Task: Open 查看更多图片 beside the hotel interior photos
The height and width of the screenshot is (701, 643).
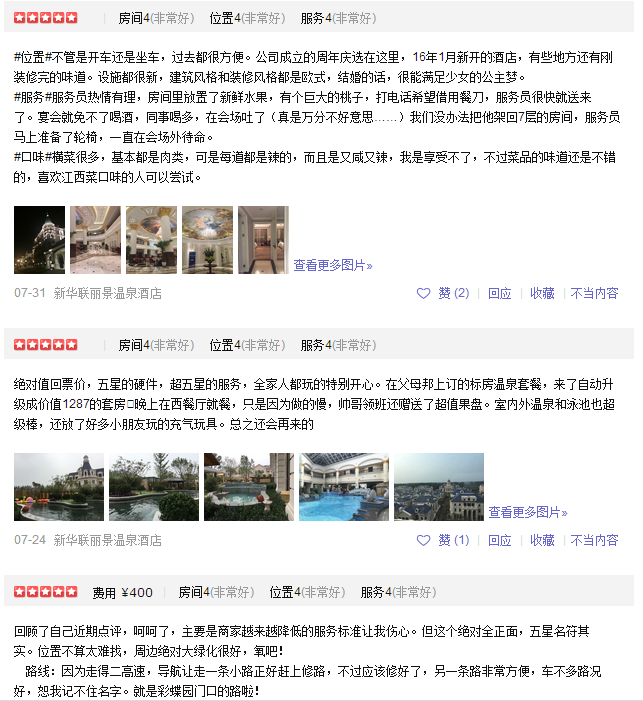Action: pyautogui.click(x=332, y=266)
